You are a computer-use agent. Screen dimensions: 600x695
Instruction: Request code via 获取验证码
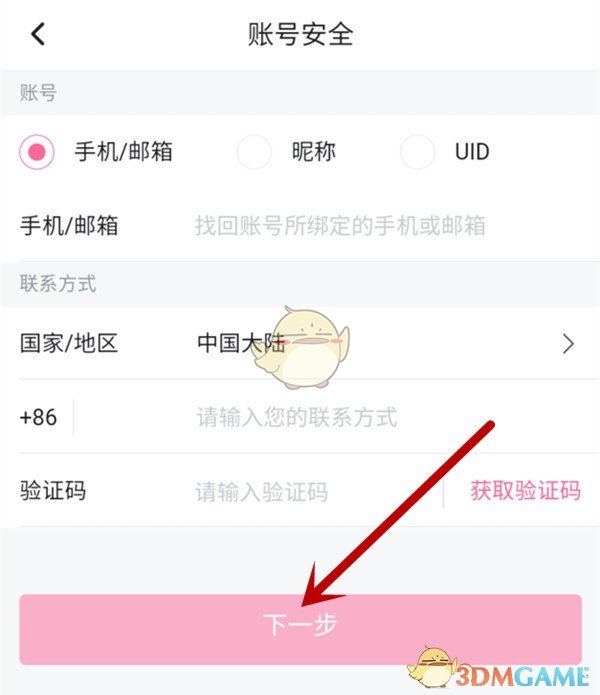(525, 491)
